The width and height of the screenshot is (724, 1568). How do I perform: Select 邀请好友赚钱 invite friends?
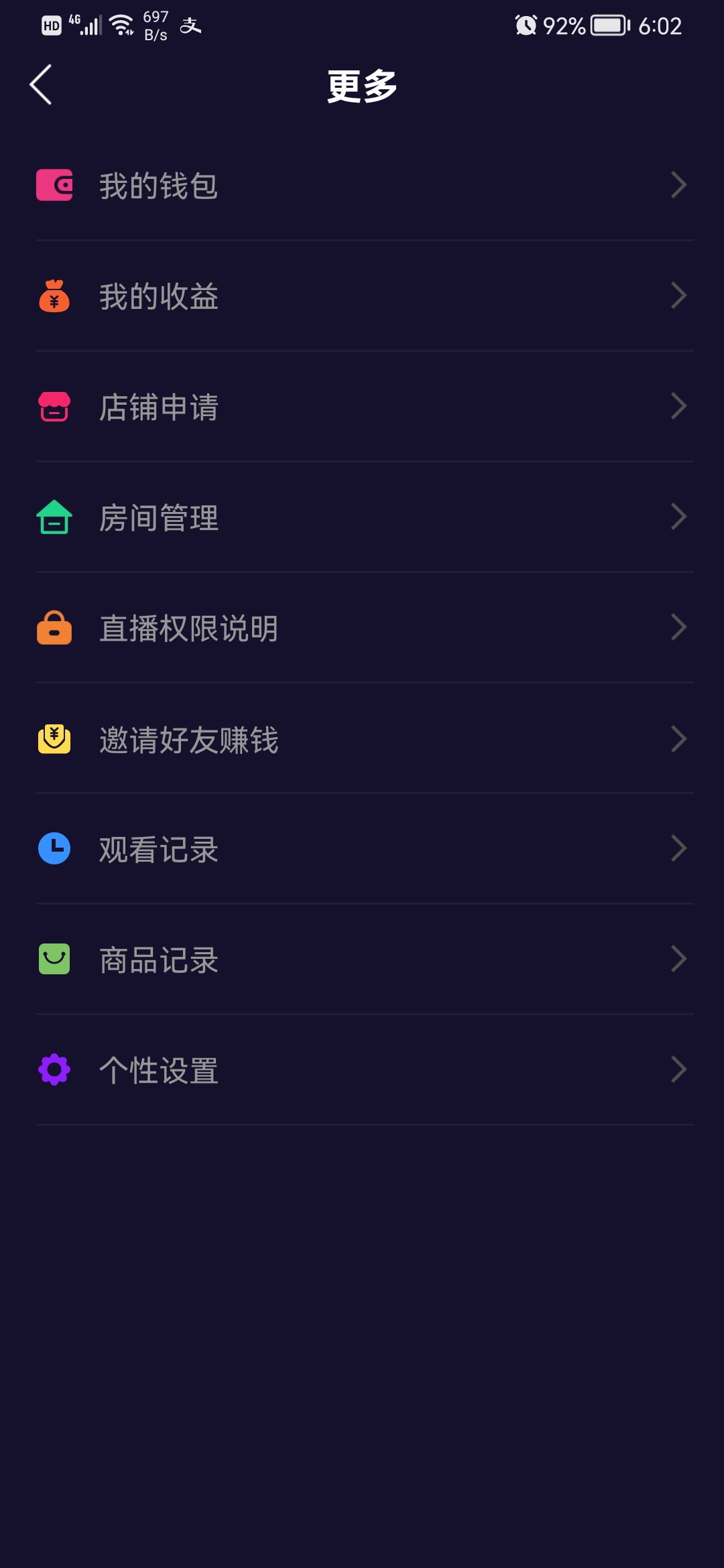pyautogui.click(x=189, y=739)
